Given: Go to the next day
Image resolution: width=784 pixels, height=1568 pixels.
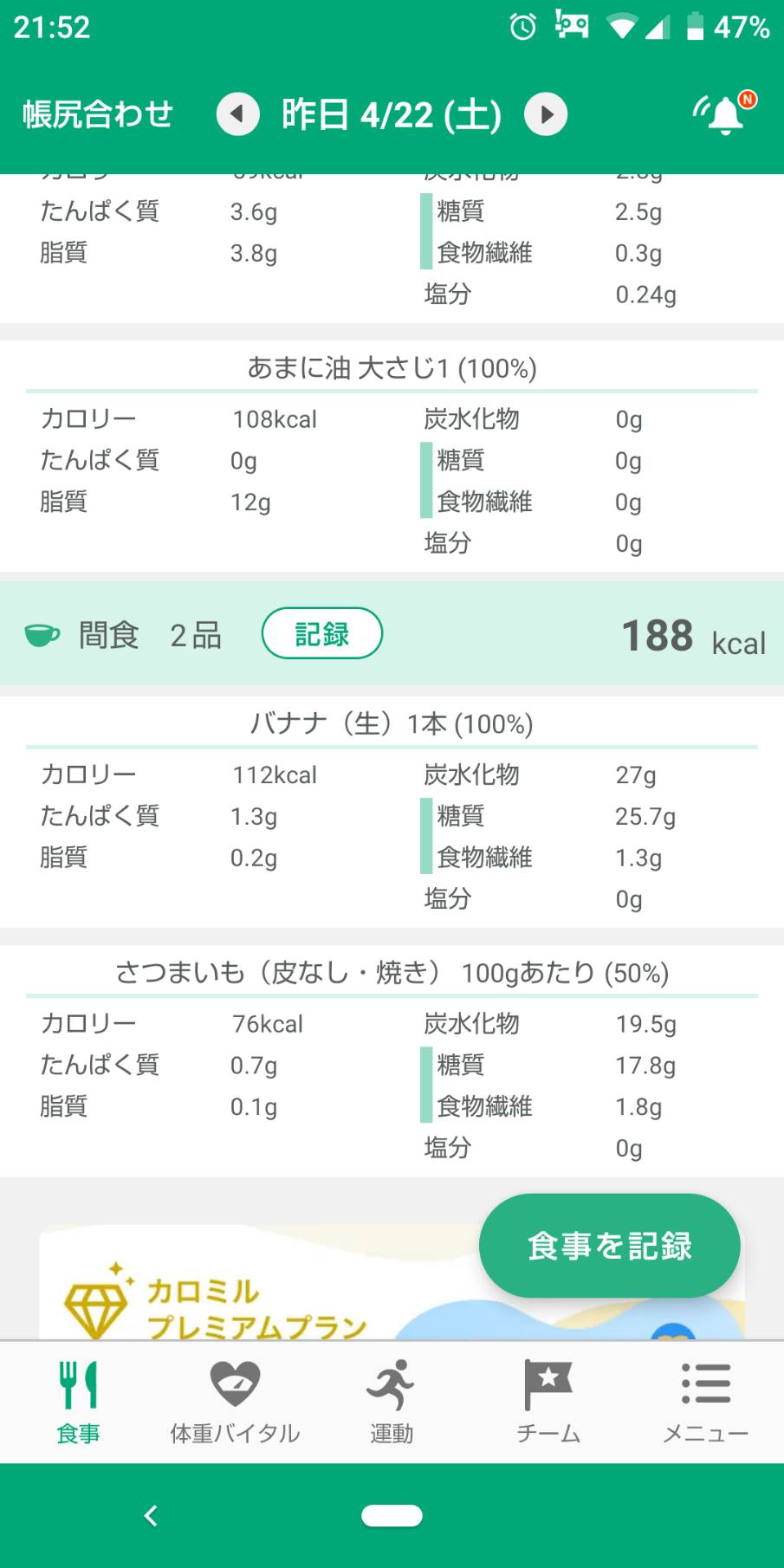Looking at the screenshot, I should (x=546, y=114).
